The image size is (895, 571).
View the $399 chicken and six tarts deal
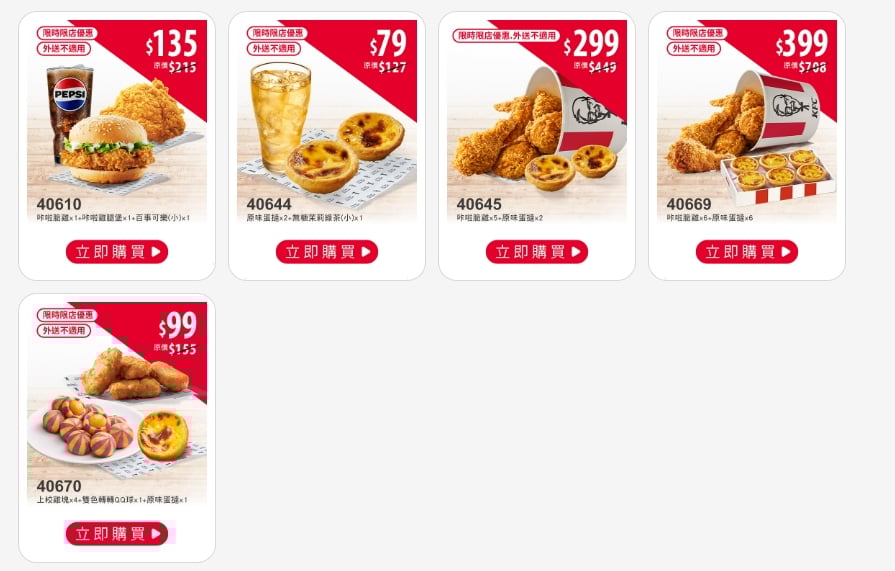[x=747, y=120]
